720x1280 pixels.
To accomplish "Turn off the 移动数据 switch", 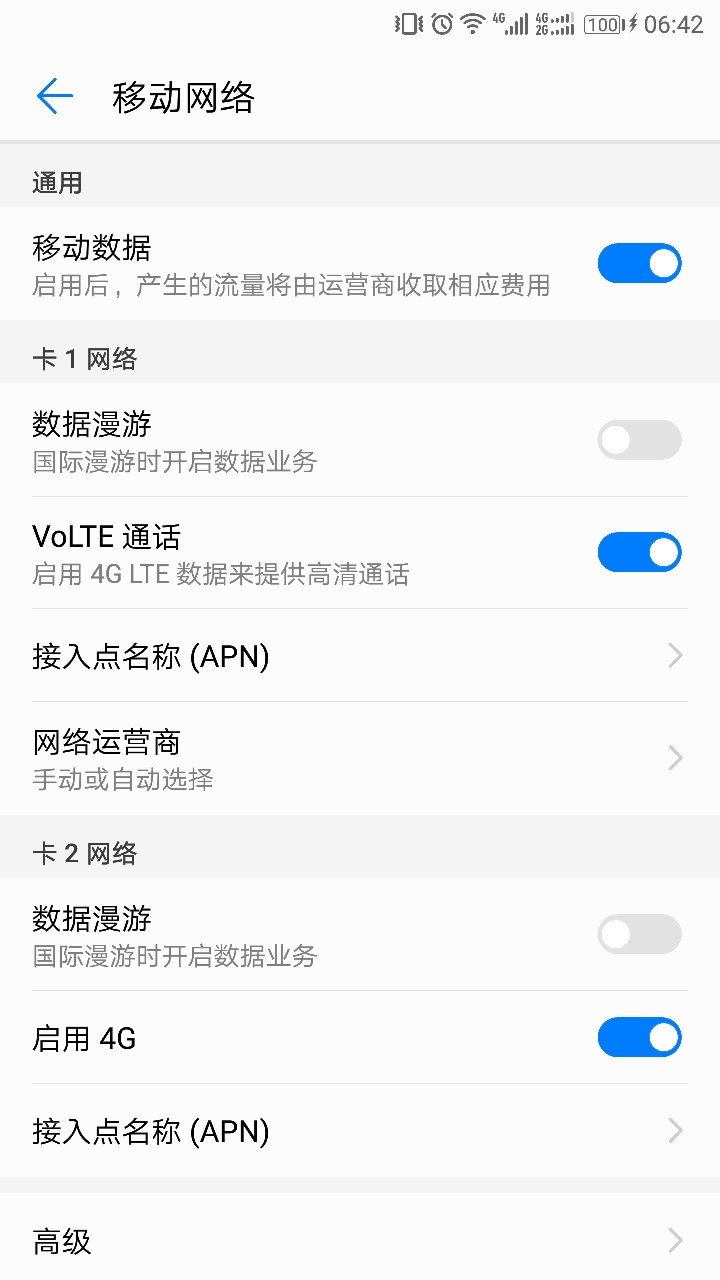I will (640, 264).
